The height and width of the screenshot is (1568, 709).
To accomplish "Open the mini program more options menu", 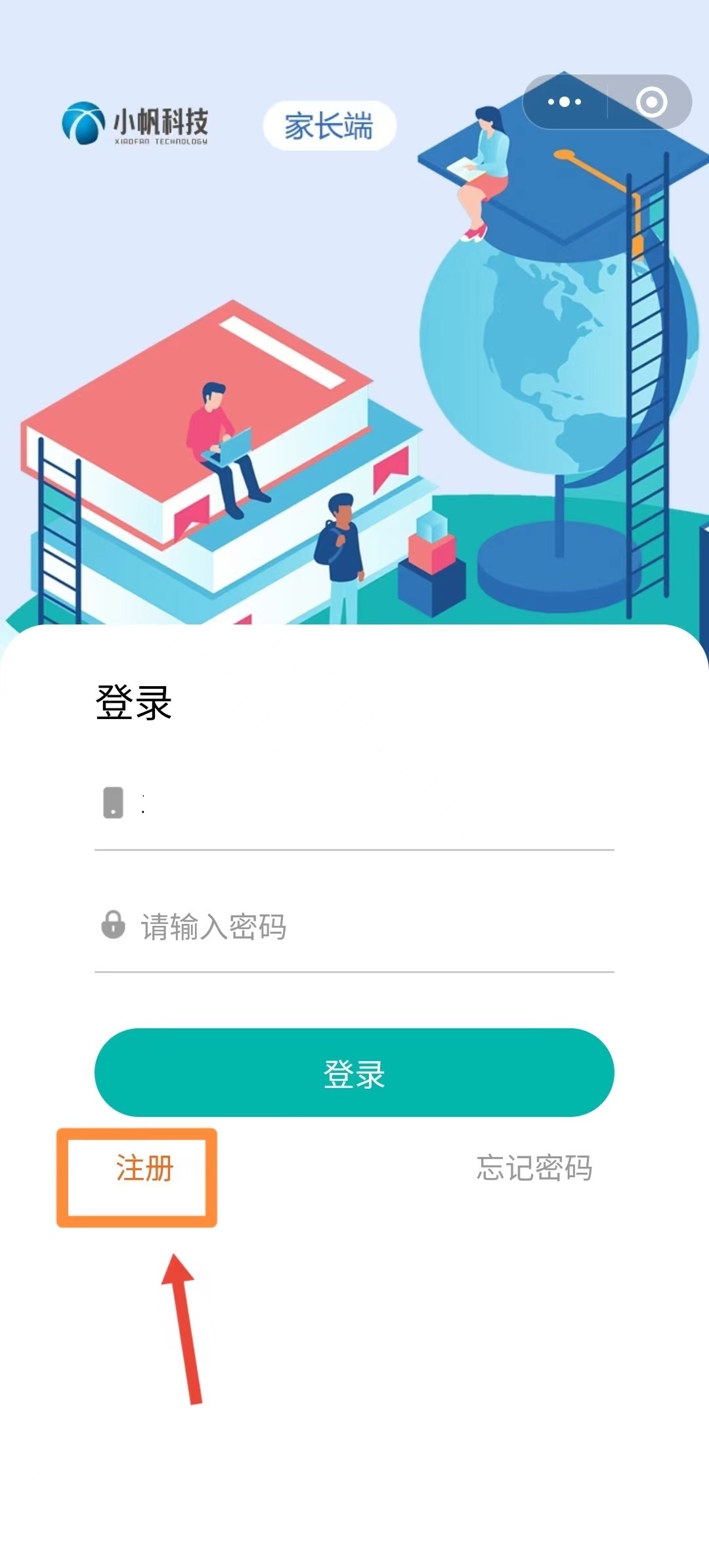I will click(x=565, y=102).
